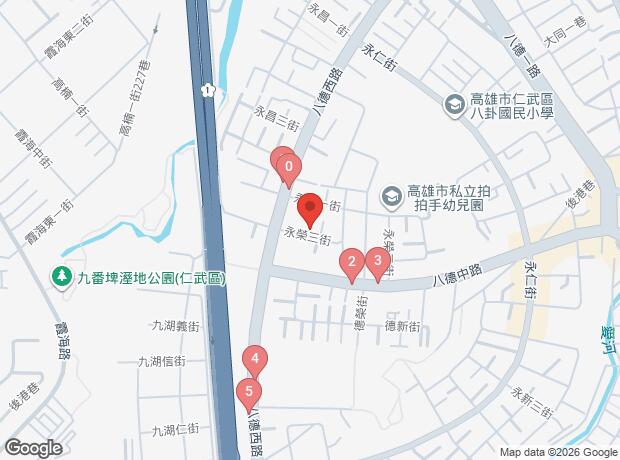Open 八卦國民小學 school place marker
This screenshot has width=620, height=460.
point(454,103)
